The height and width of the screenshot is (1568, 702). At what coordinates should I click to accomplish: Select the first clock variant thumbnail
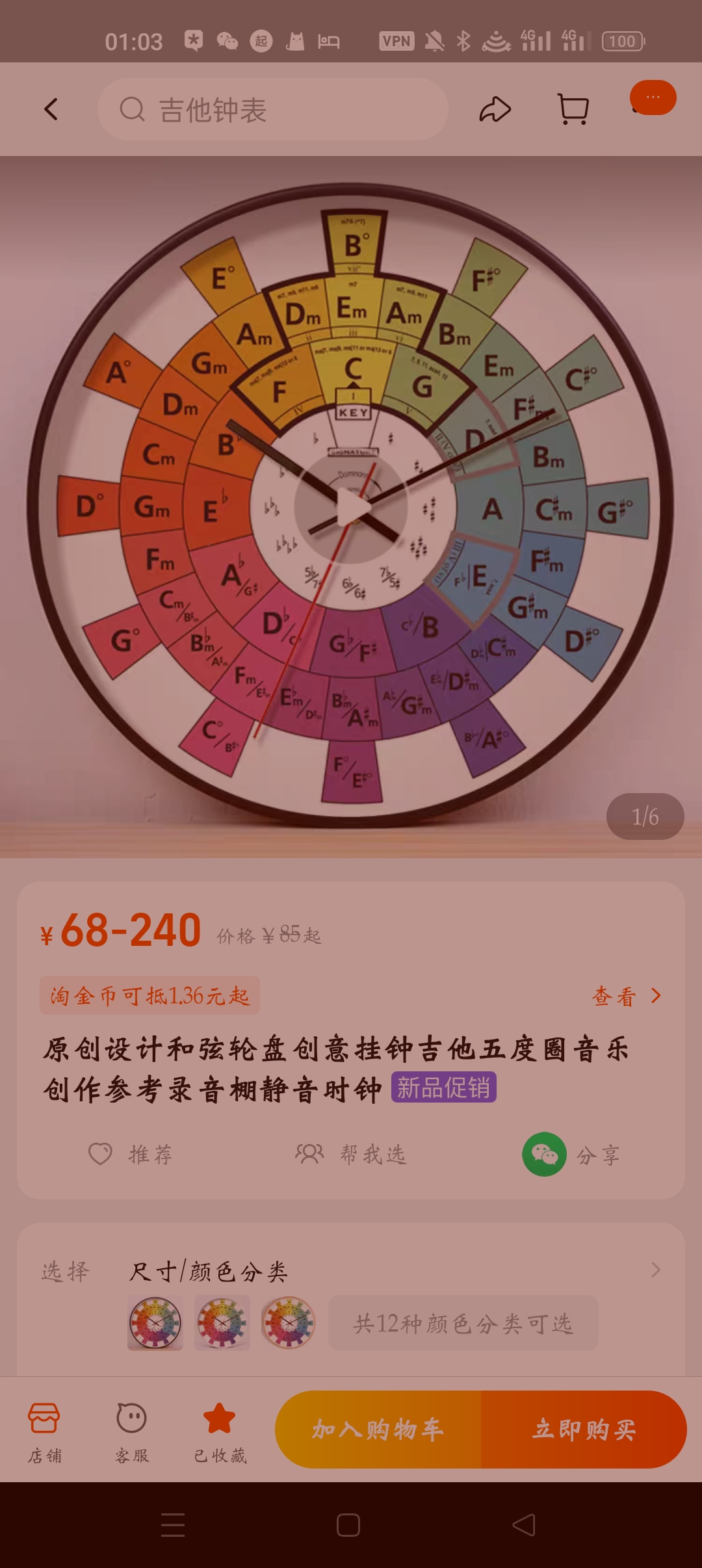155,1323
